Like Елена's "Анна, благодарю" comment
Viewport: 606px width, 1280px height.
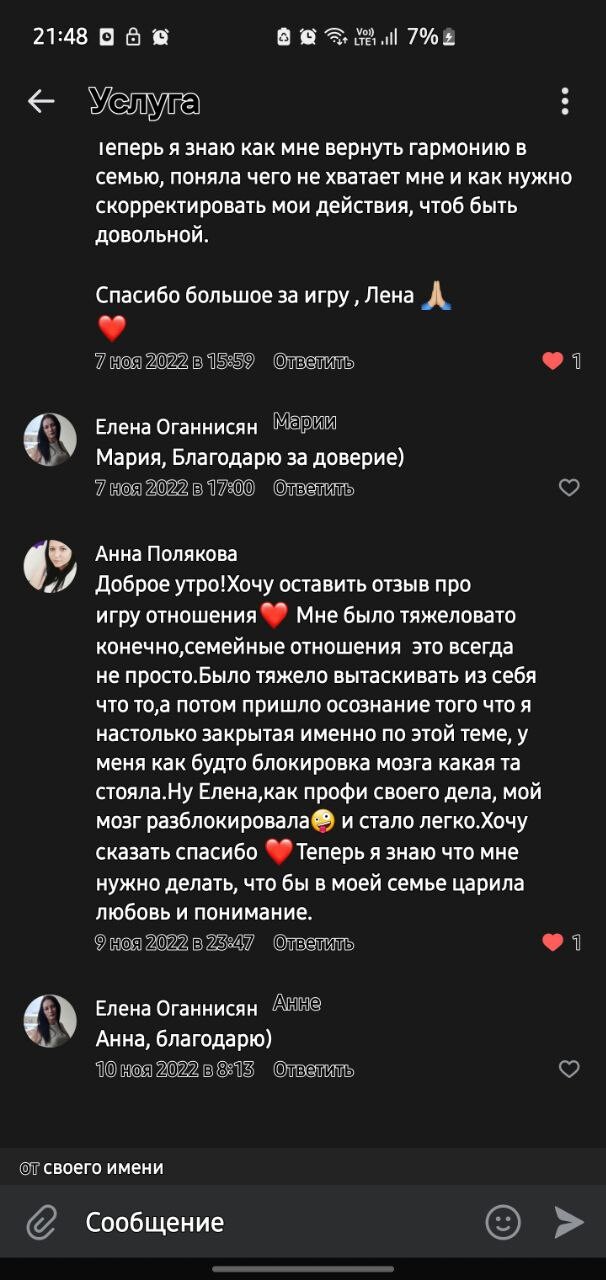click(568, 1069)
